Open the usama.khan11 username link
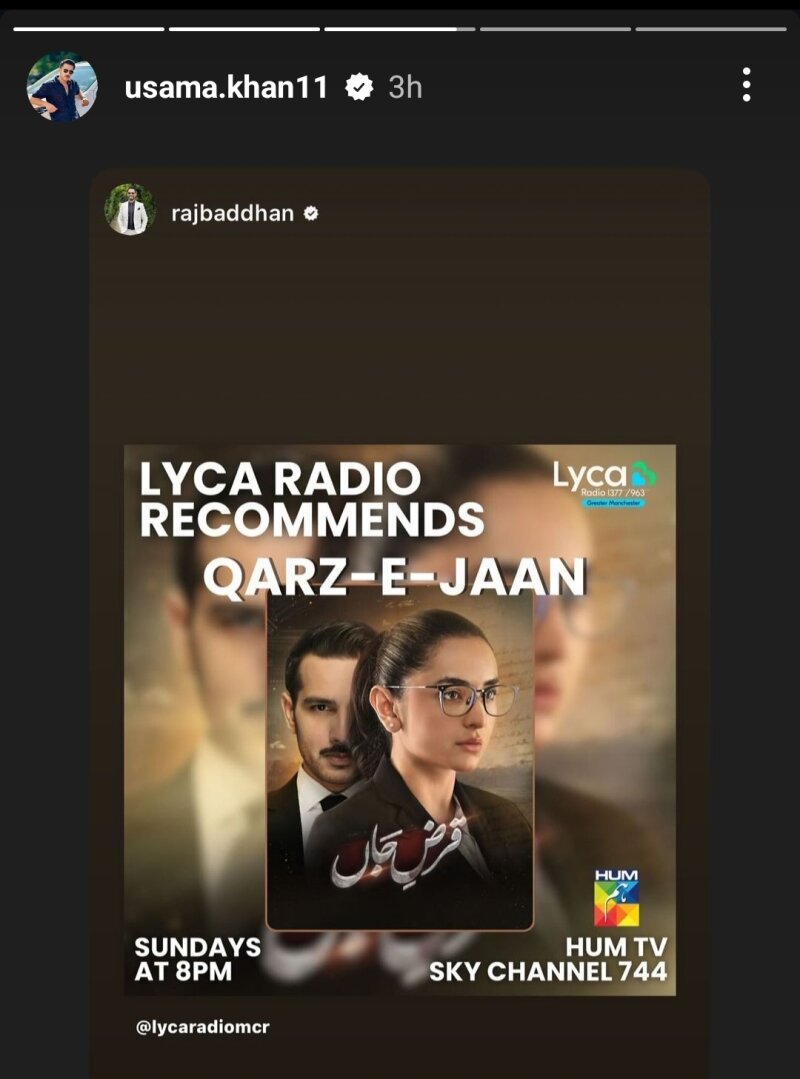 226,87
